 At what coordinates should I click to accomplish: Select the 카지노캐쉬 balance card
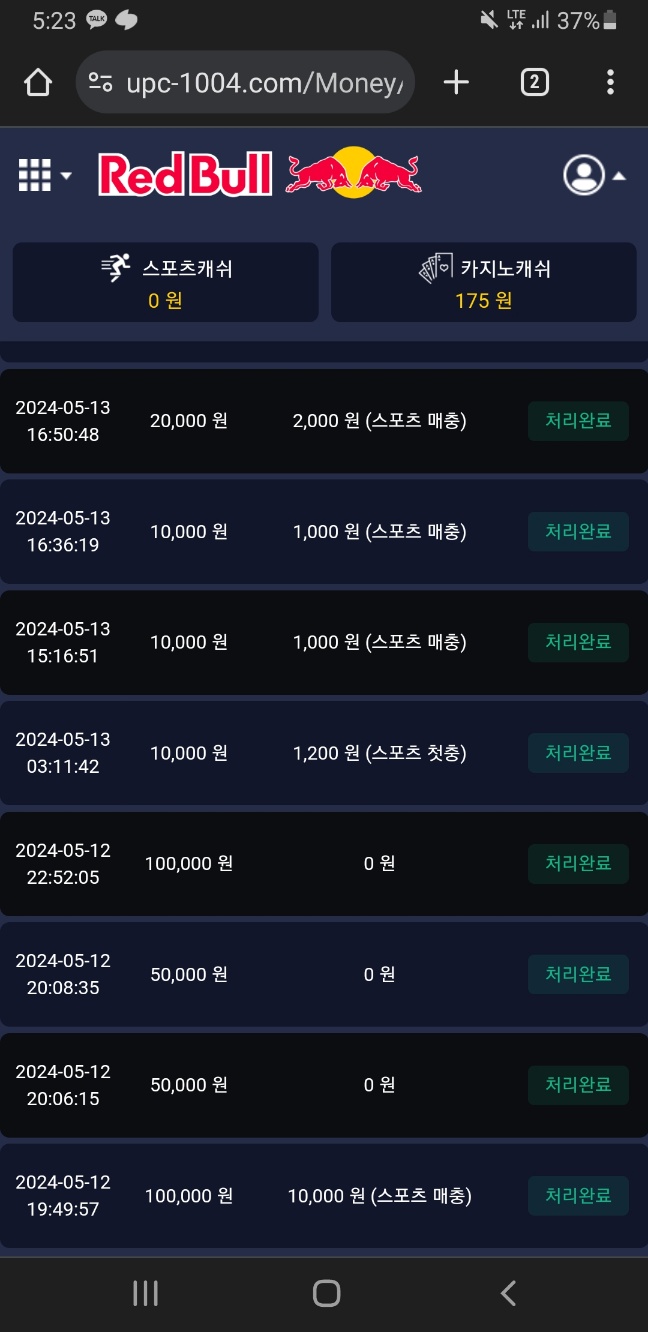(484, 282)
